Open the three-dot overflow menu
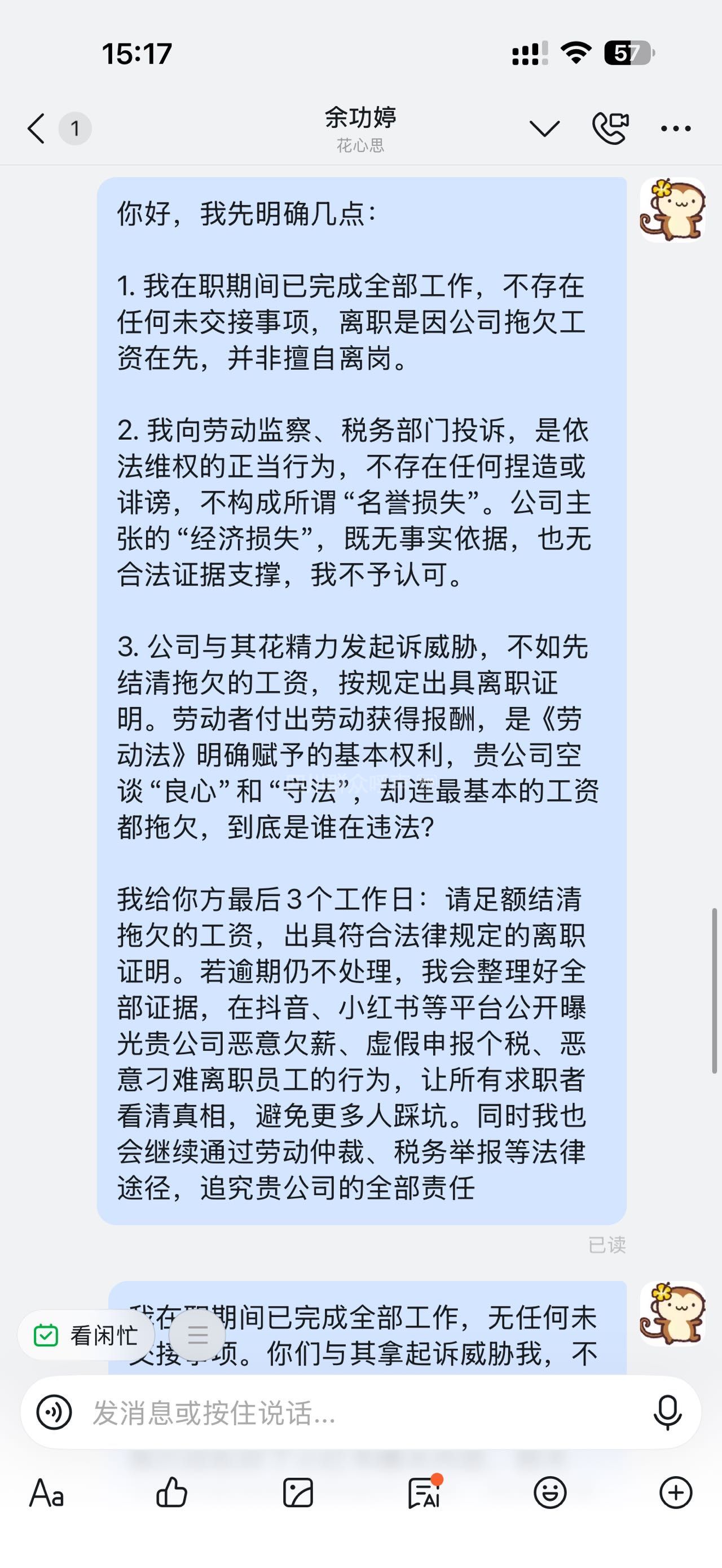Image resolution: width=722 pixels, height=1568 pixels. [676, 129]
